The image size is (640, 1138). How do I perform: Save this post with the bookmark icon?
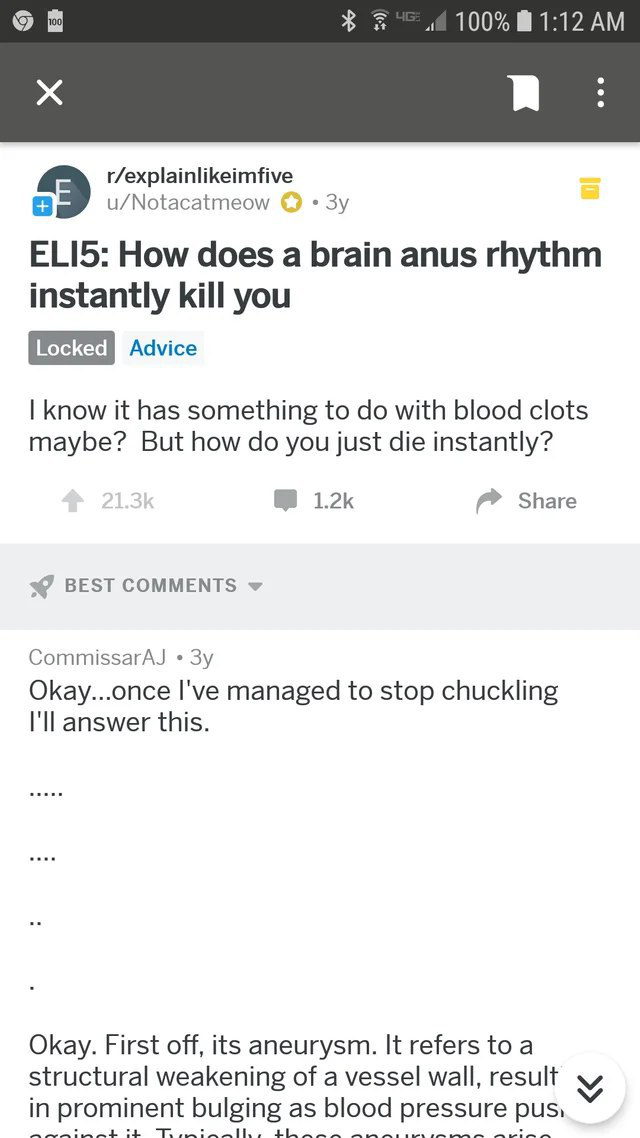525,93
